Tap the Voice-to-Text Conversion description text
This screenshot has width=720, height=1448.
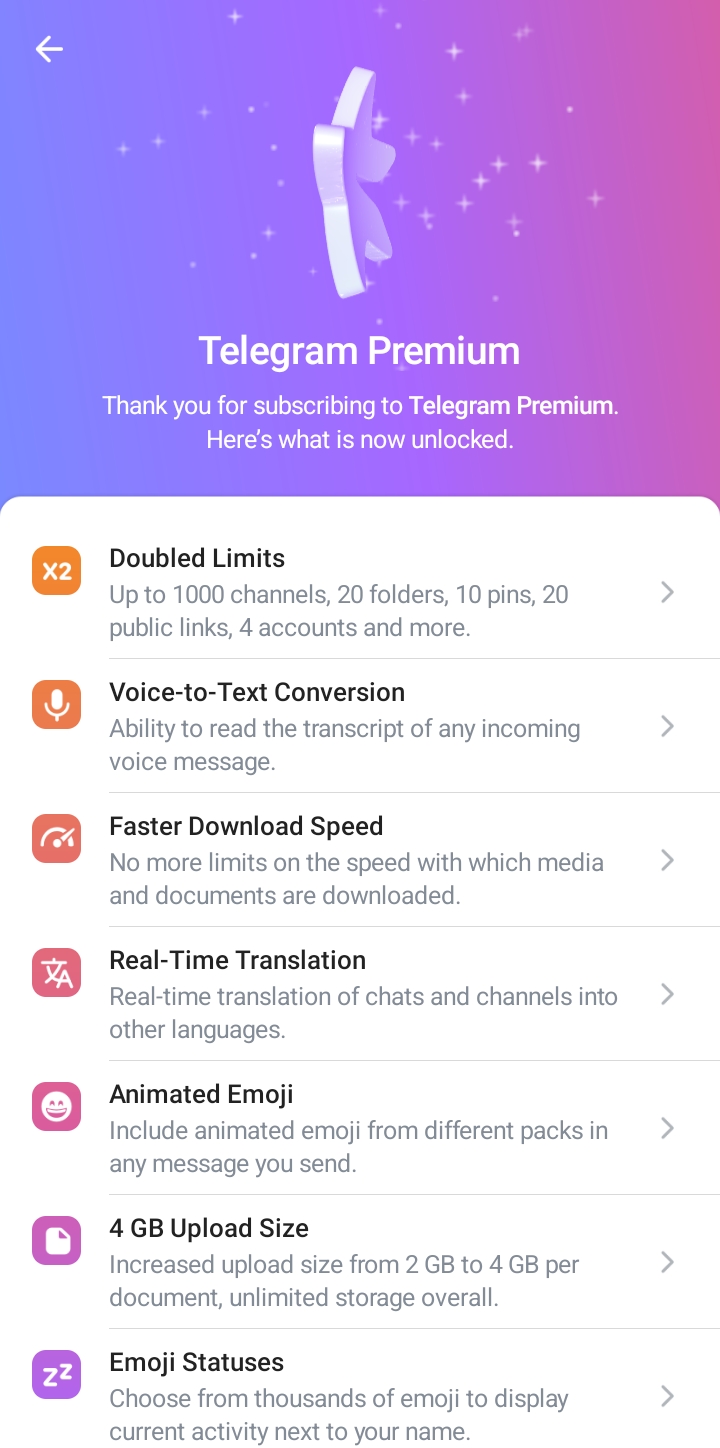click(344, 744)
